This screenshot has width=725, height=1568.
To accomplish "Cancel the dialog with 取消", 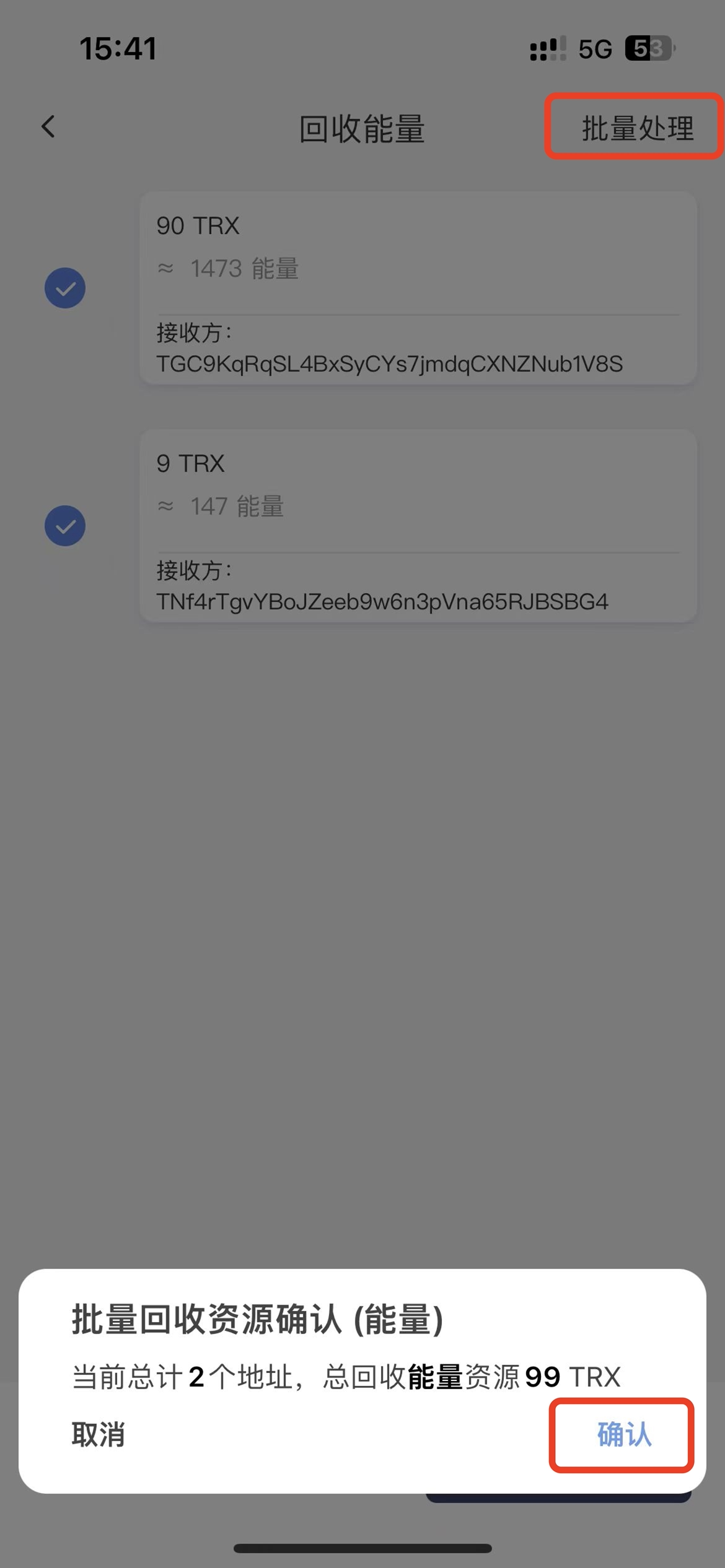I will click(x=98, y=1434).
